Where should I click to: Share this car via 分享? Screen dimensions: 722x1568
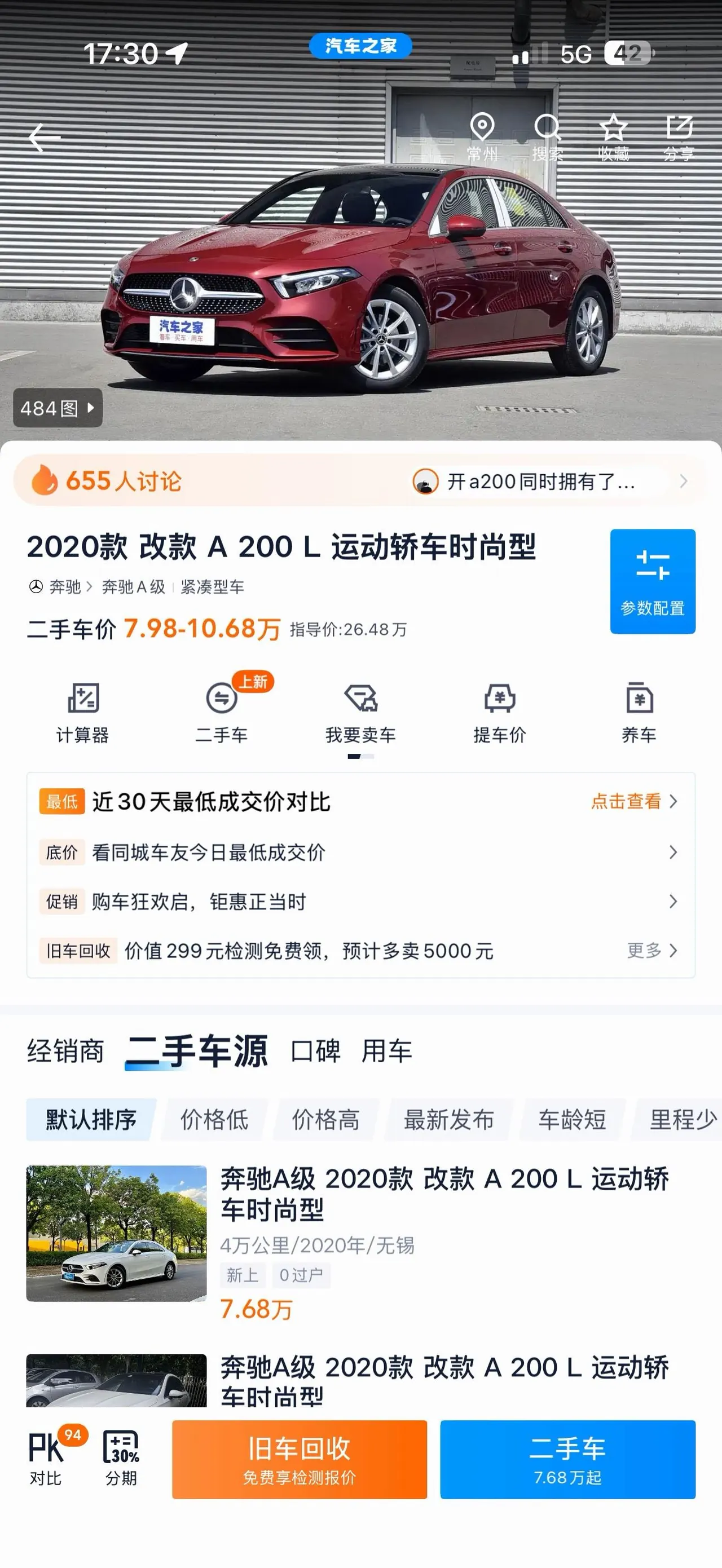pos(679,138)
